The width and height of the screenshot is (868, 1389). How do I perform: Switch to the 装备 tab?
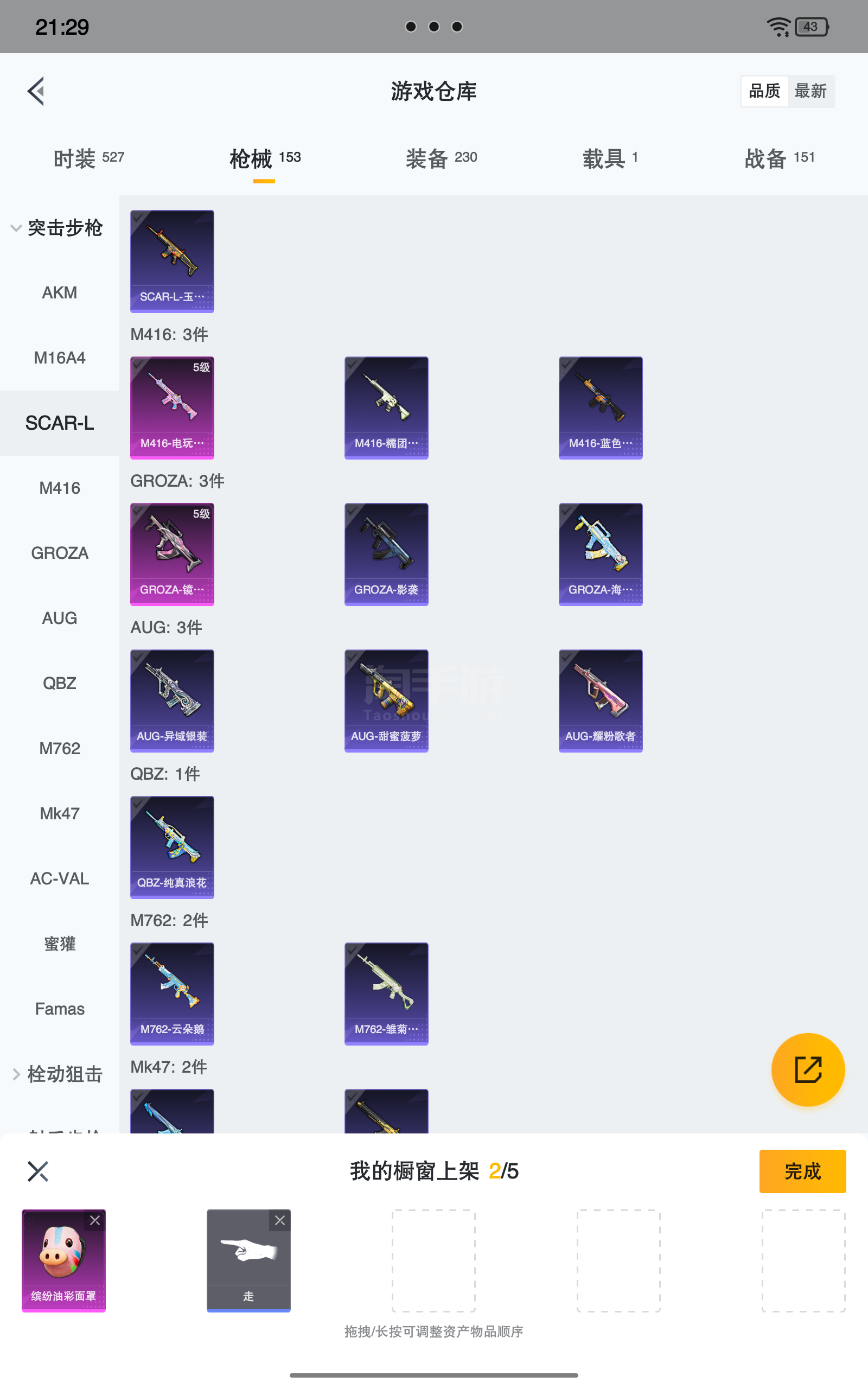(x=441, y=158)
